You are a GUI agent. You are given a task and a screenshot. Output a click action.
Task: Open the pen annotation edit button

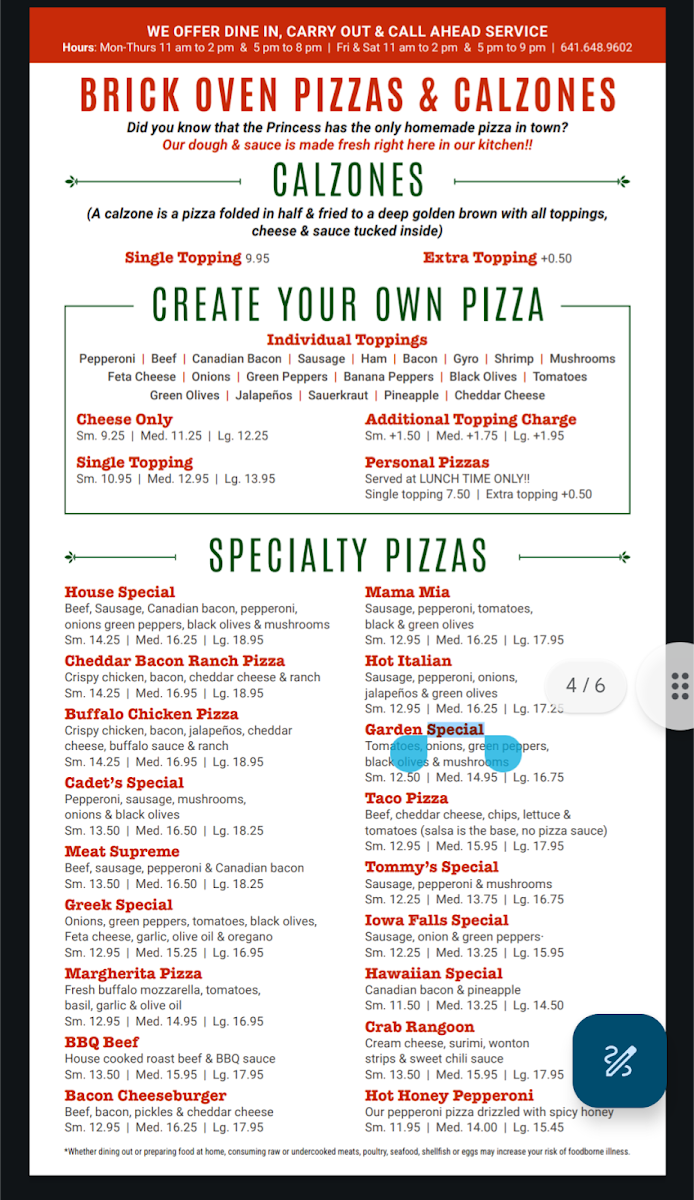[x=619, y=1061]
